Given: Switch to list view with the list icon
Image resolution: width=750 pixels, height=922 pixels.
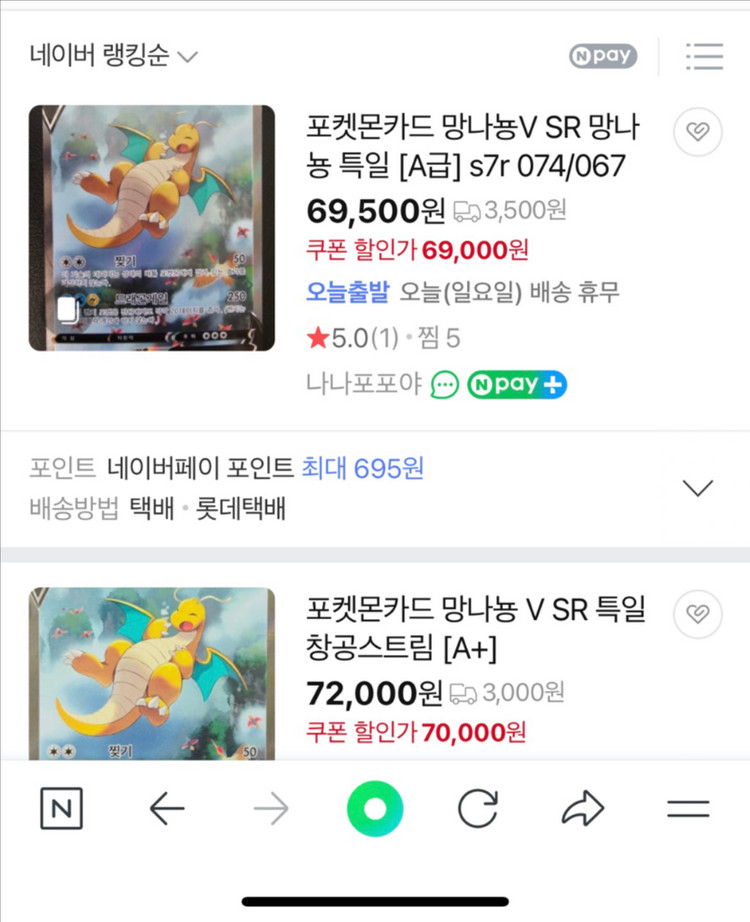Looking at the screenshot, I should coord(705,56).
